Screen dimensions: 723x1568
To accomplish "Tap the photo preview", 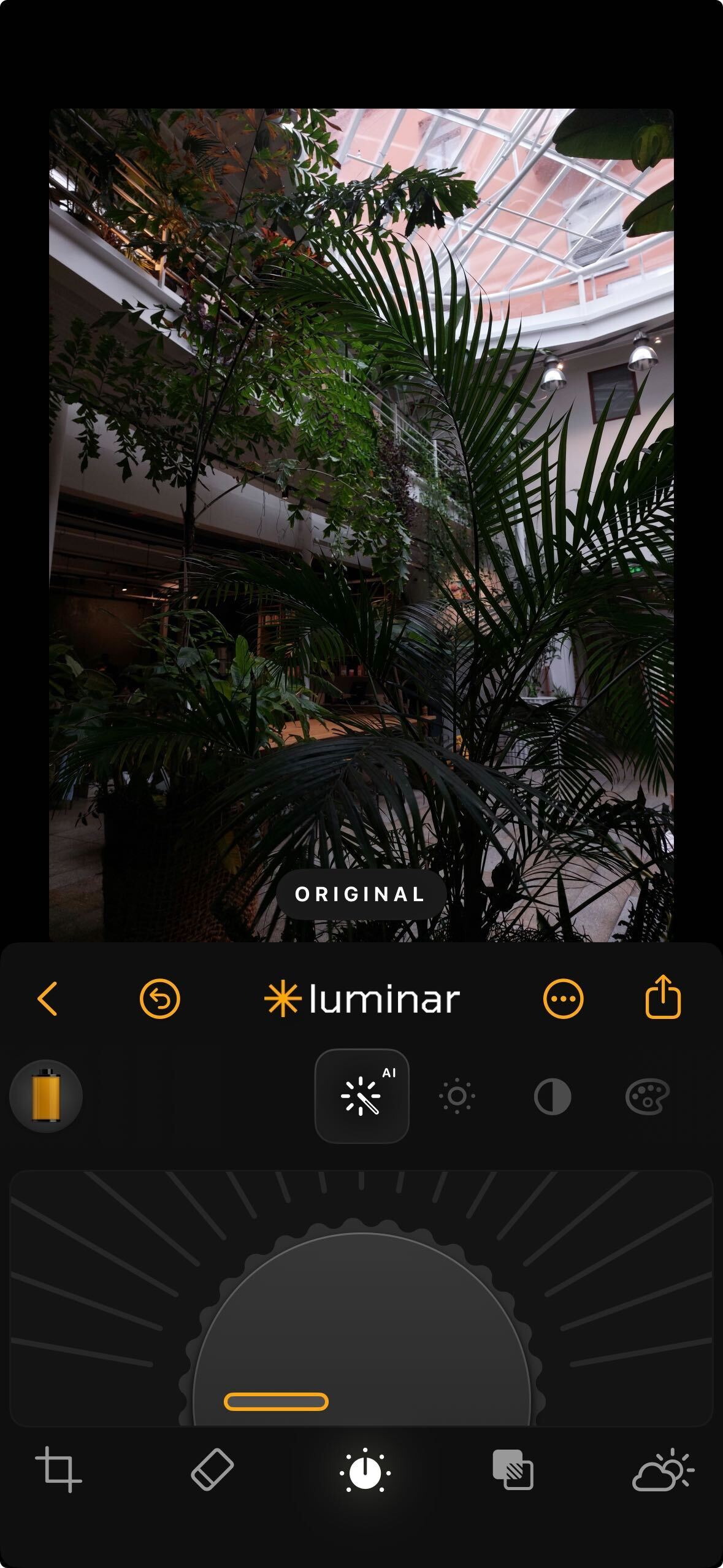I will [x=362, y=491].
